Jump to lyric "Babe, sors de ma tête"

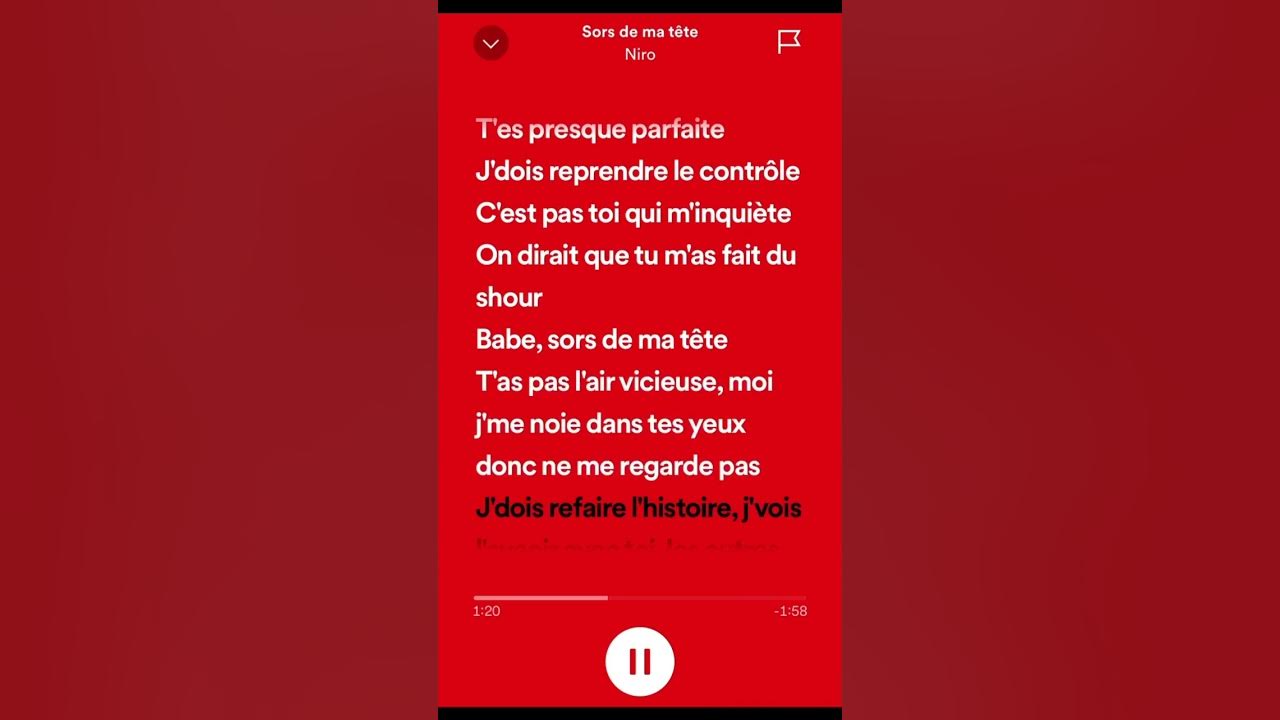point(601,339)
